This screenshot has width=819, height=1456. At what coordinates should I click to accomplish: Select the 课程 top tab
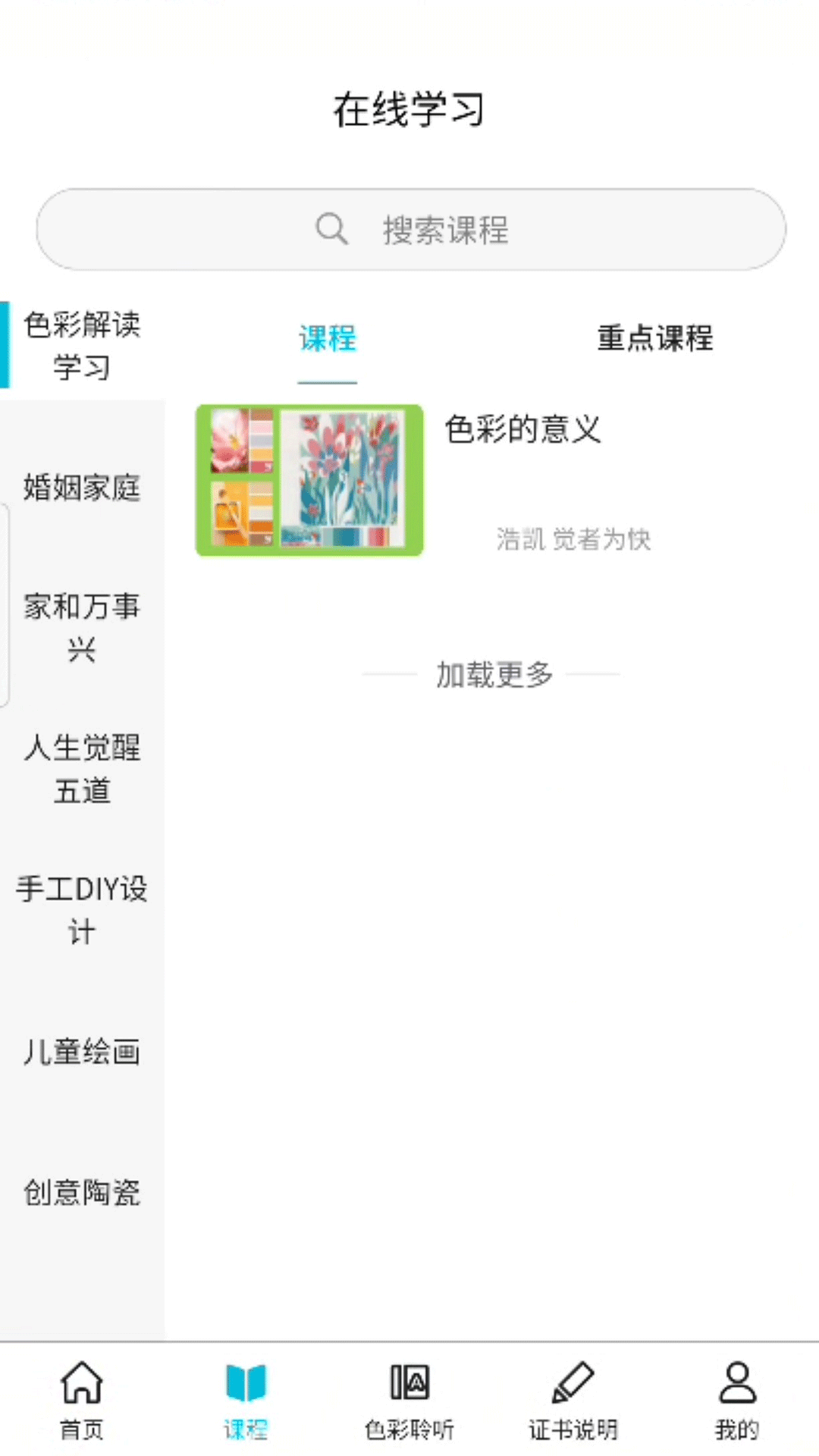(x=327, y=338)
